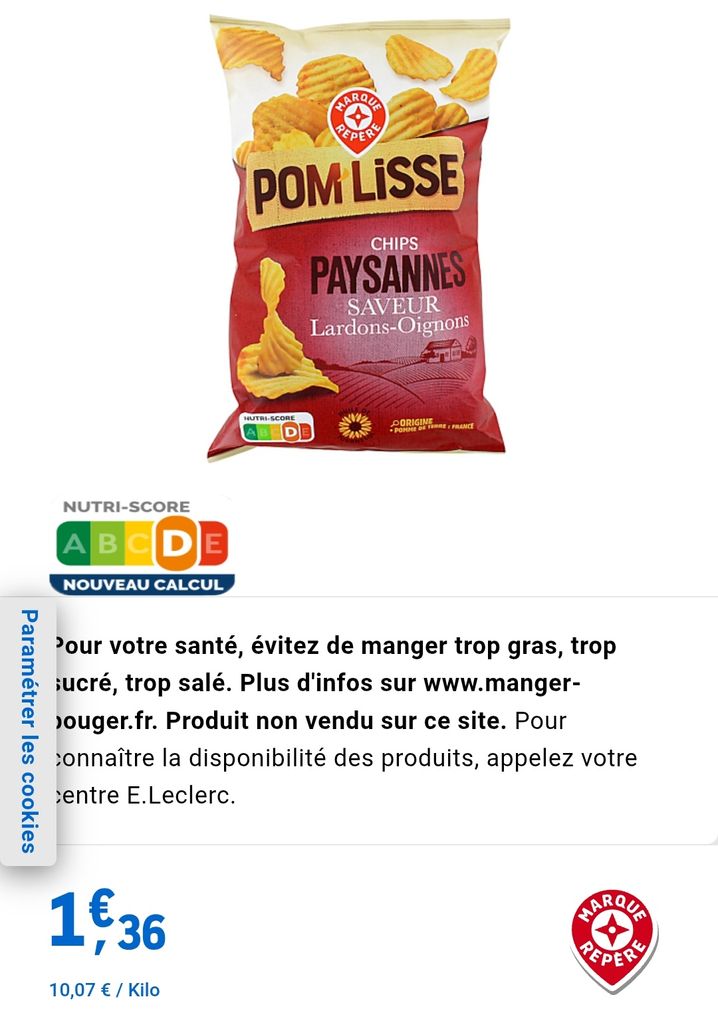Open the Paramétrer les cookies side tab

click(28, 731)
